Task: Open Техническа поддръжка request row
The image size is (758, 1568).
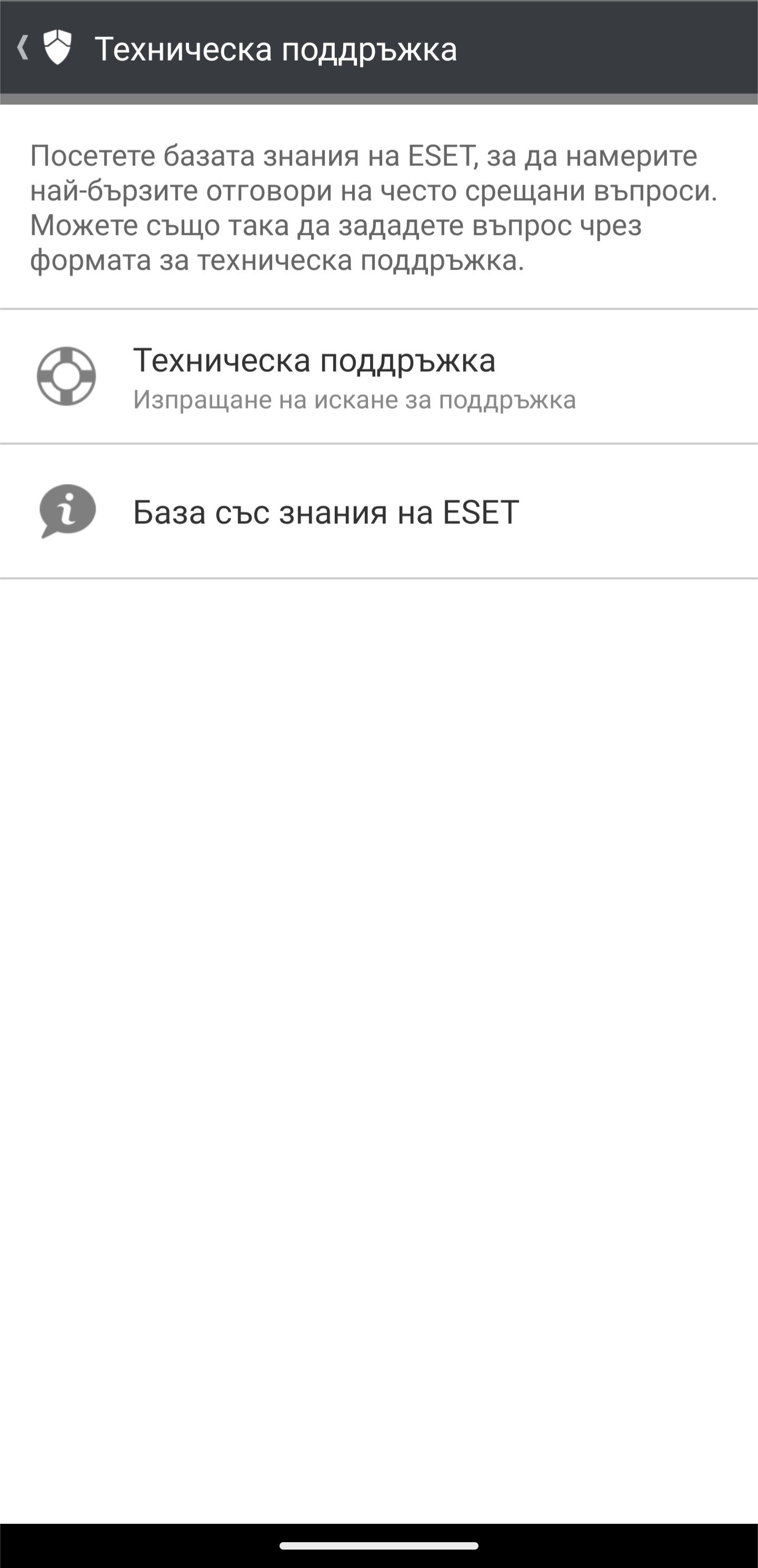Action: click(x=378, y=376)
